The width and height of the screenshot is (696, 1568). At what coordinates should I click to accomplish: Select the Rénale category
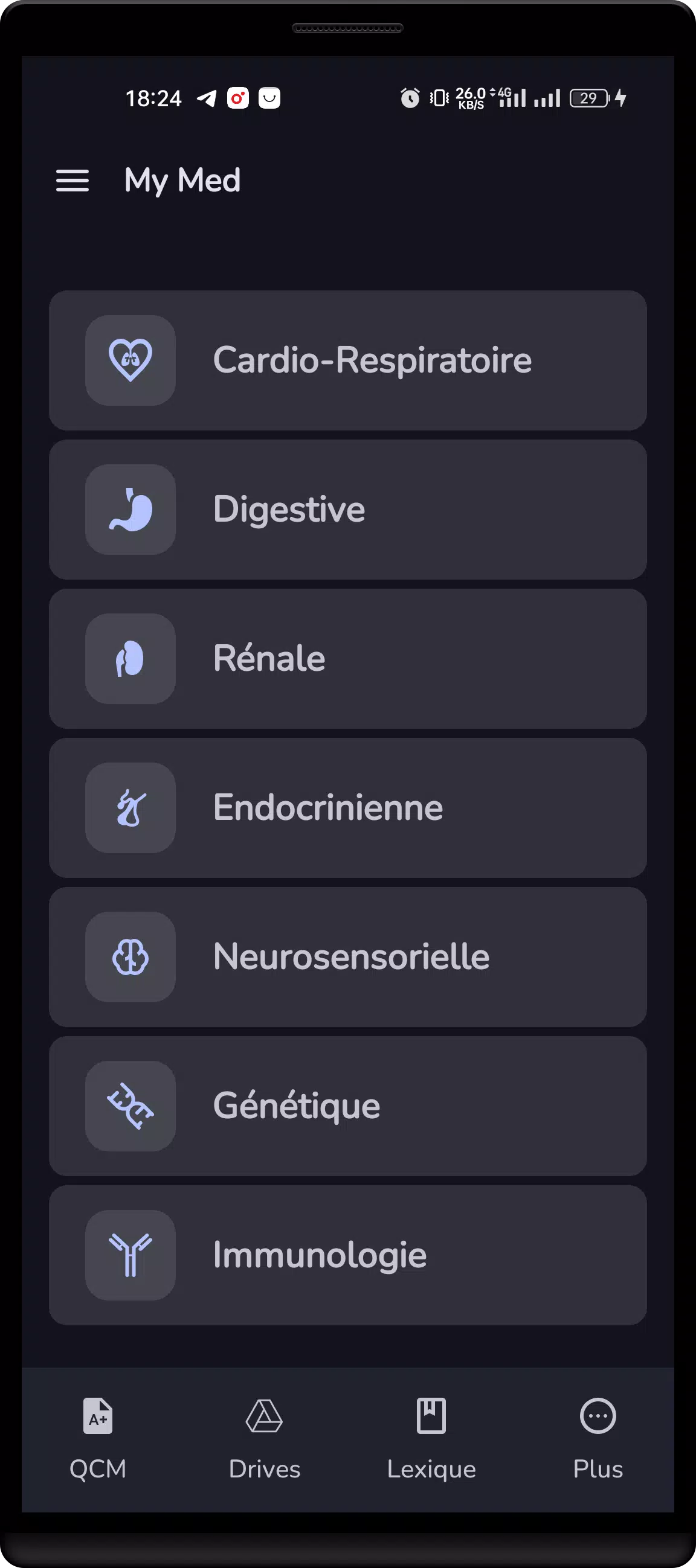pyautogui.click(x=347, y=659)
